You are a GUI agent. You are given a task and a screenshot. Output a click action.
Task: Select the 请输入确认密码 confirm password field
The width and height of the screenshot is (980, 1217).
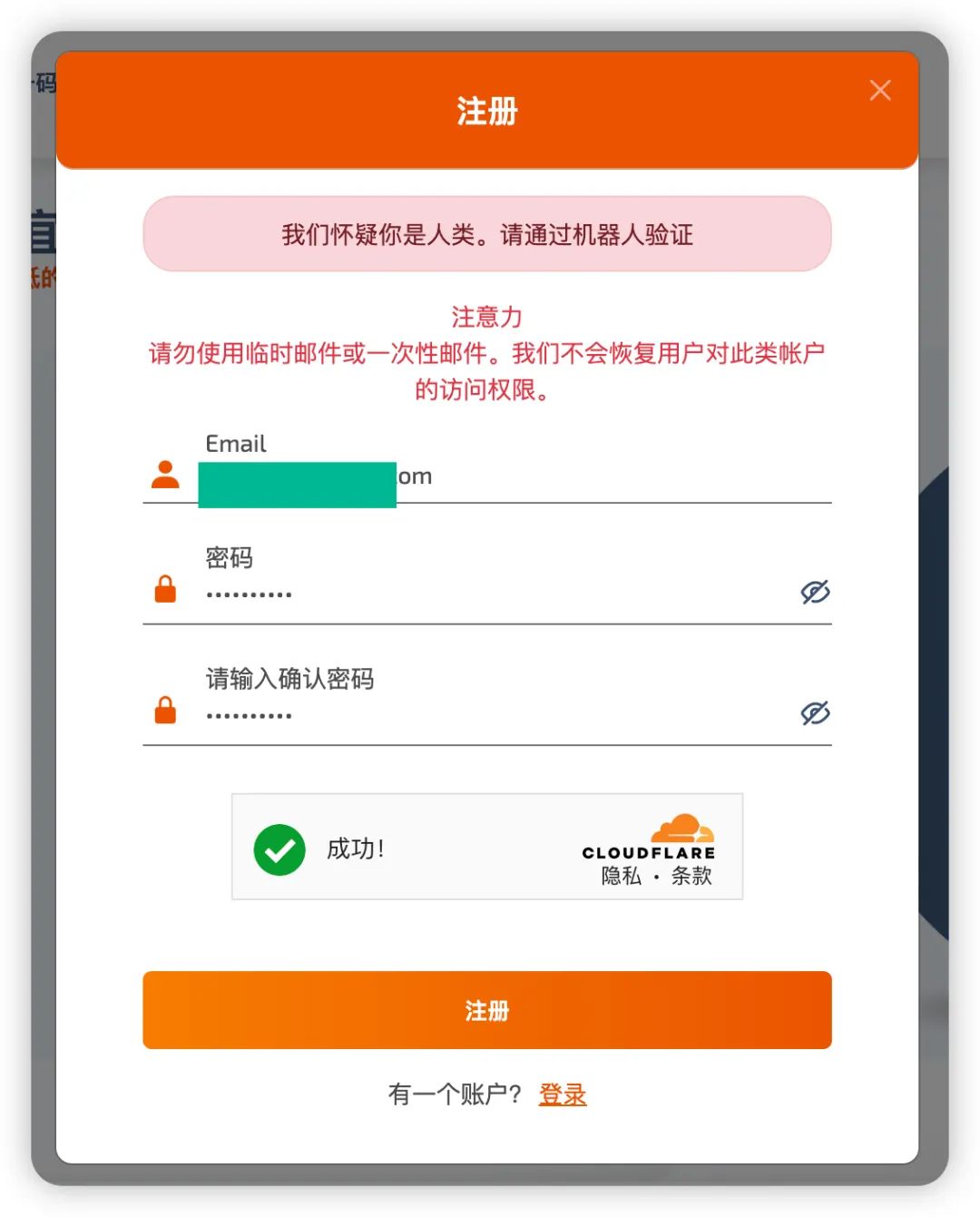(490, 714)
